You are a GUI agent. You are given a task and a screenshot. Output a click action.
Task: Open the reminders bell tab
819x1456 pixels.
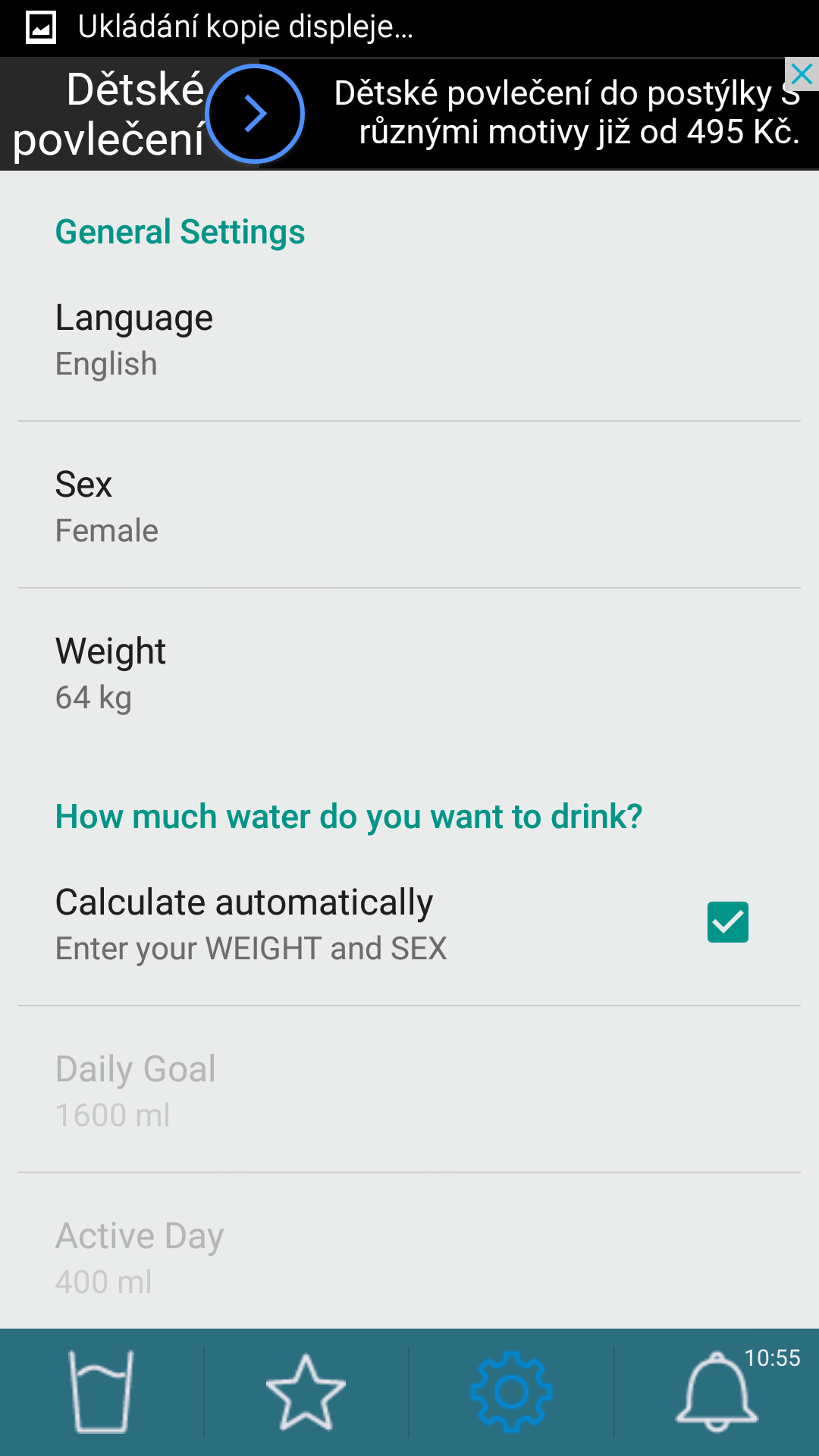click(717, 1392)
